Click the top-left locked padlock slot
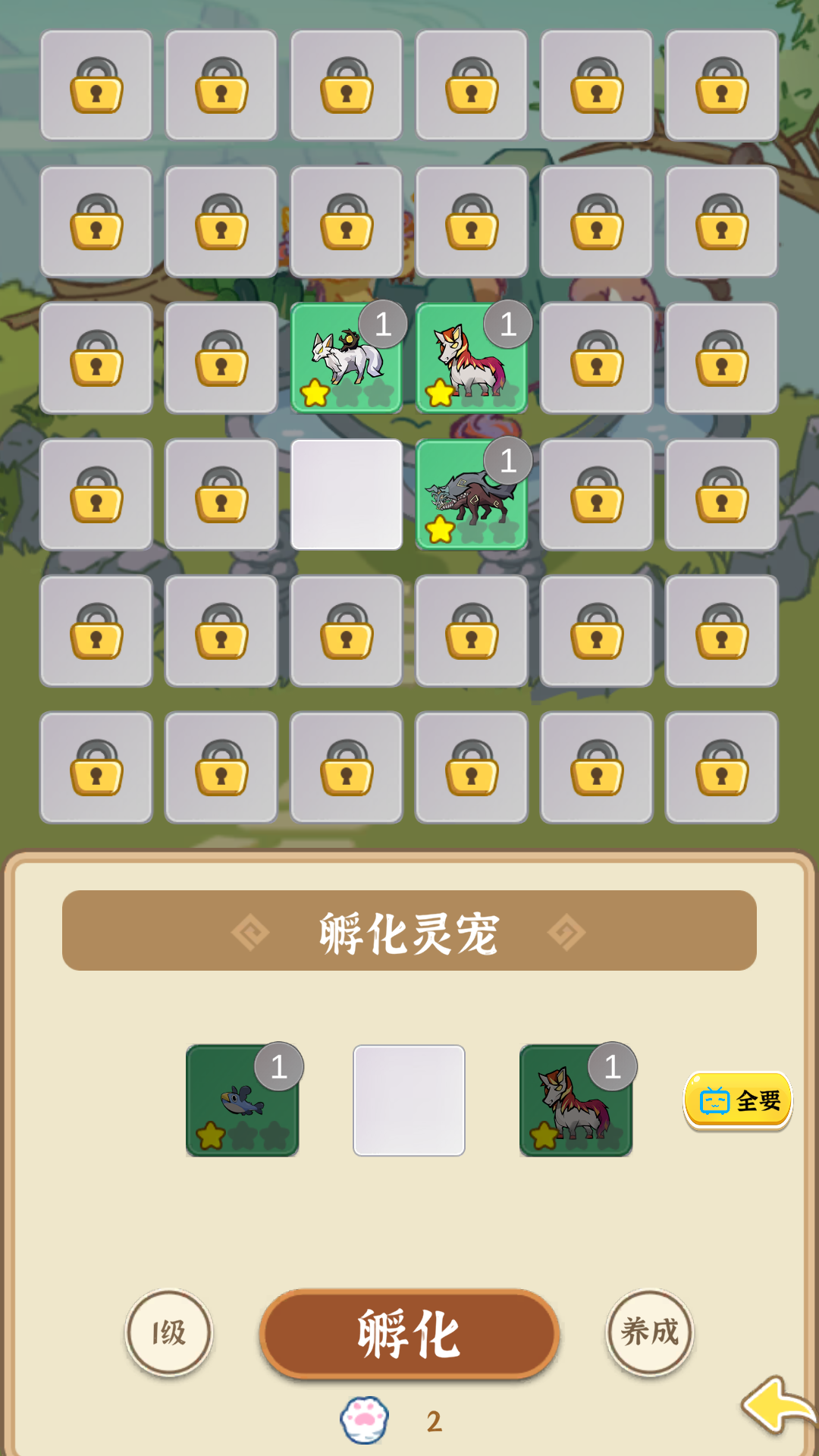The image size is (819, 1456). click(x=96, y=85)
